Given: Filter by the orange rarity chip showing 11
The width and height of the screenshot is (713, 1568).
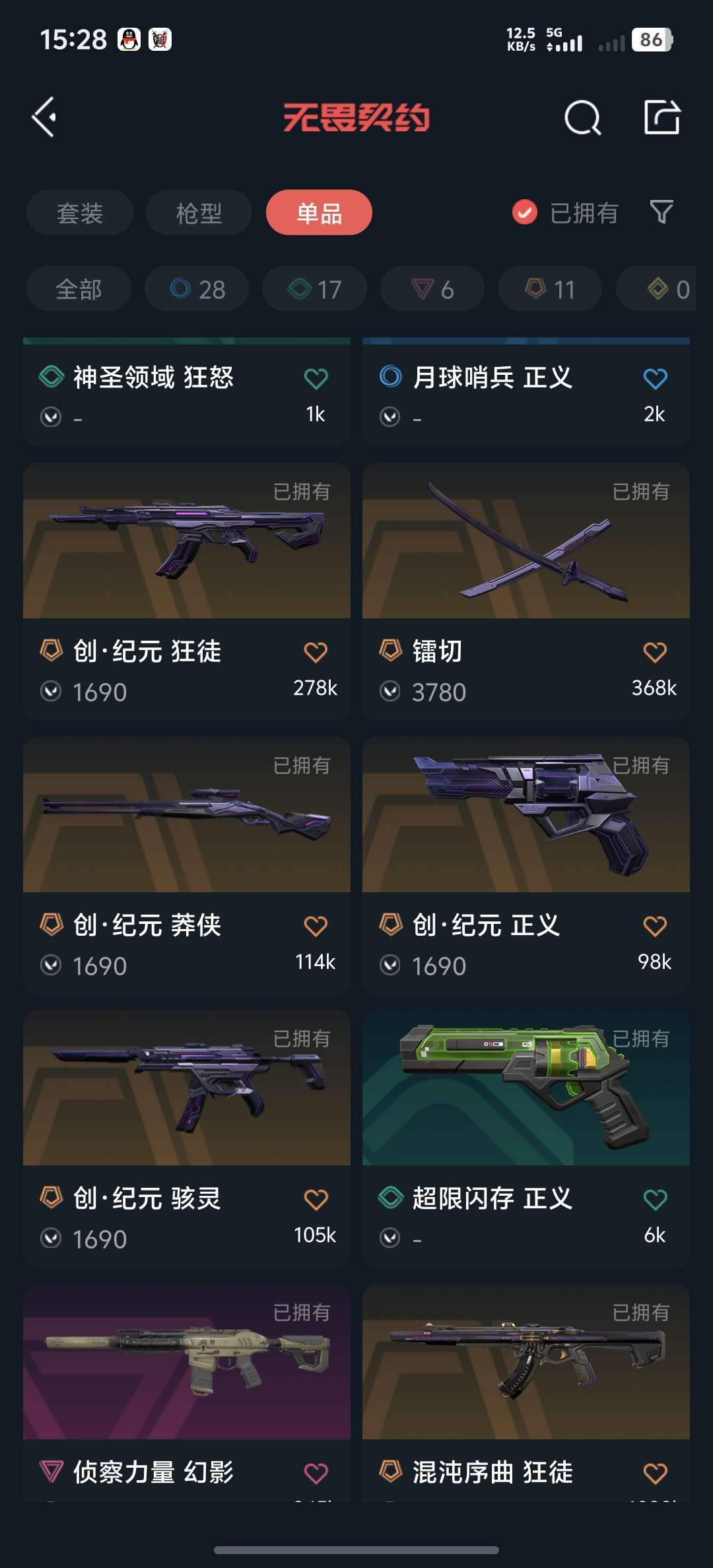Looking at the screenshot, I should (x=549, y=289).
